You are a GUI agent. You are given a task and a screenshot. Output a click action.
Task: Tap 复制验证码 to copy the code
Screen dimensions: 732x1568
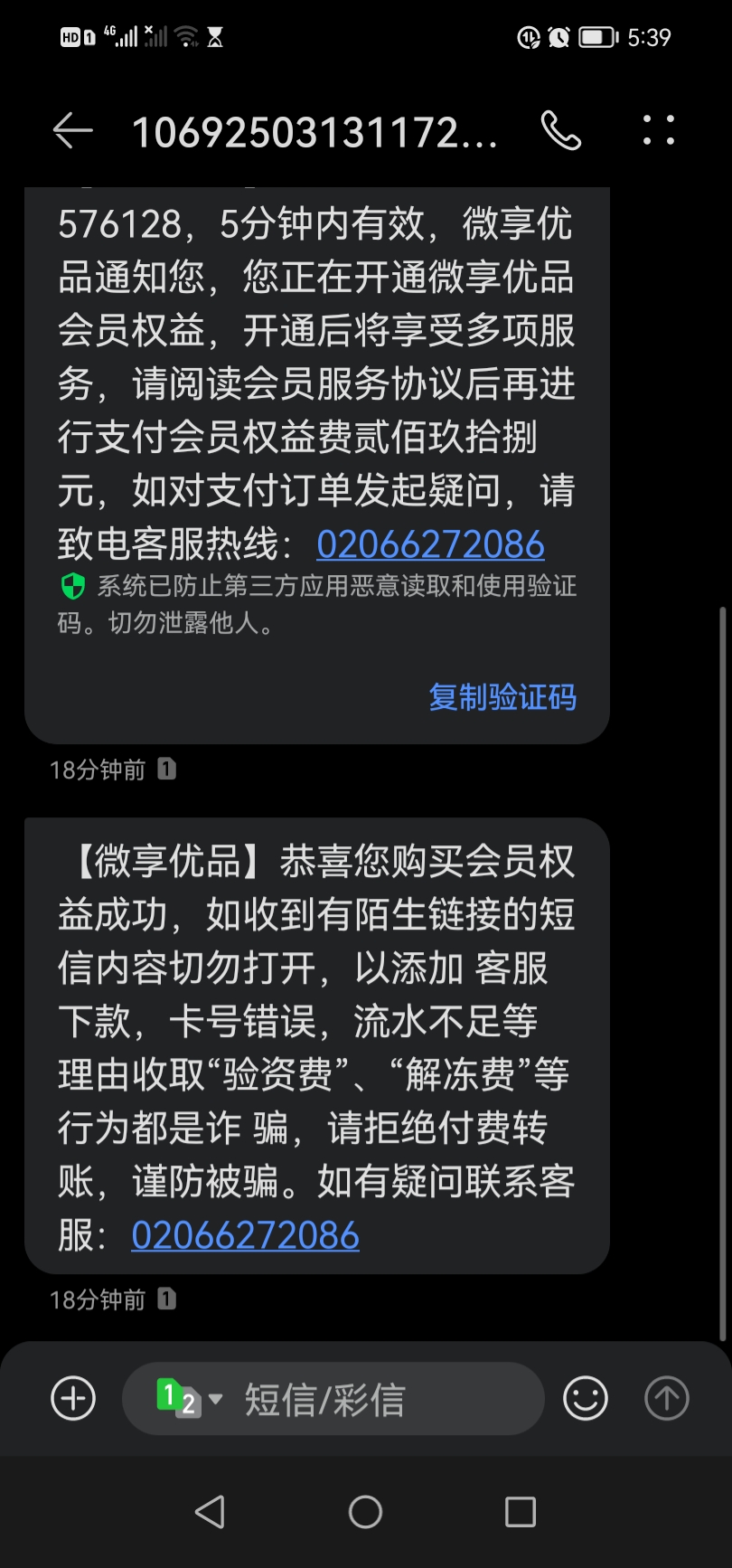coord(502,697)
